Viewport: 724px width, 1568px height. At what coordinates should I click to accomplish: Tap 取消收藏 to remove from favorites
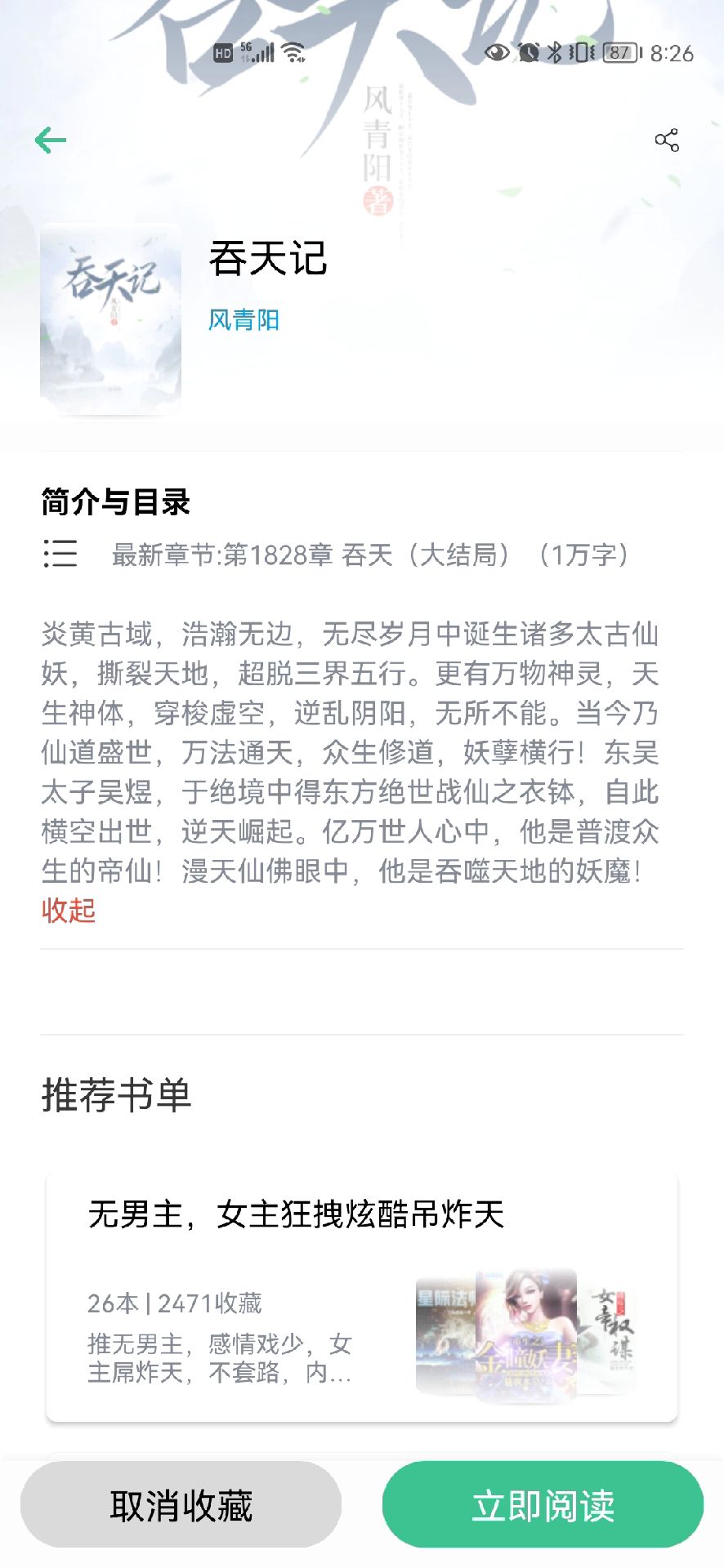(x=181, y=1505)
